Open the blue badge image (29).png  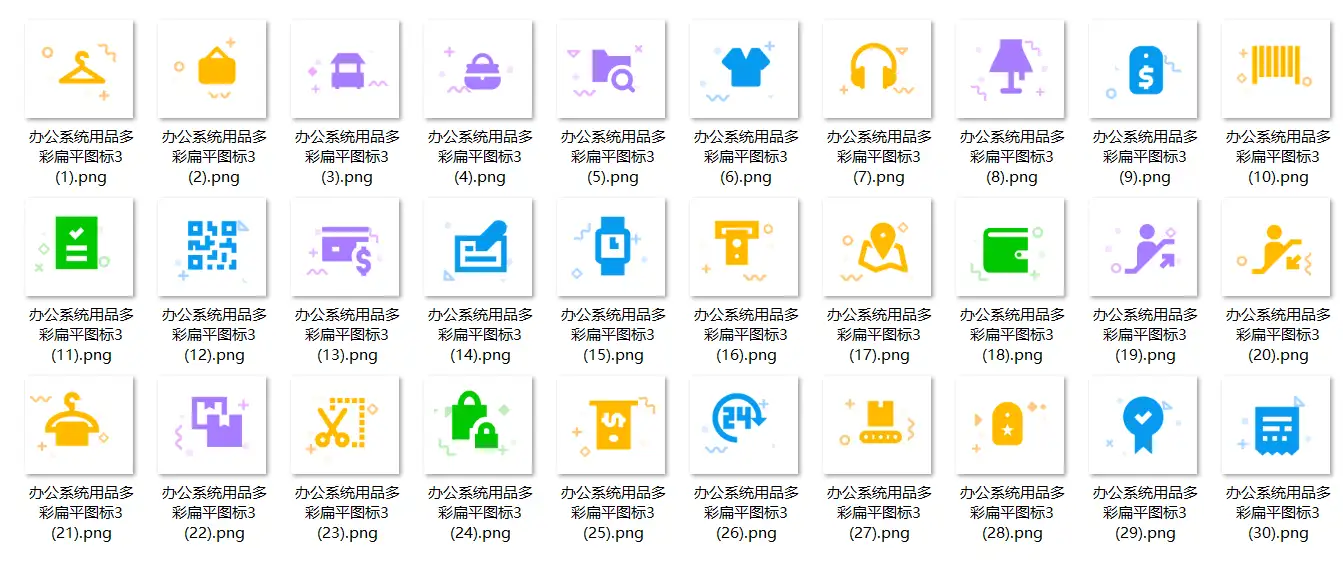tap(1143, 425)
